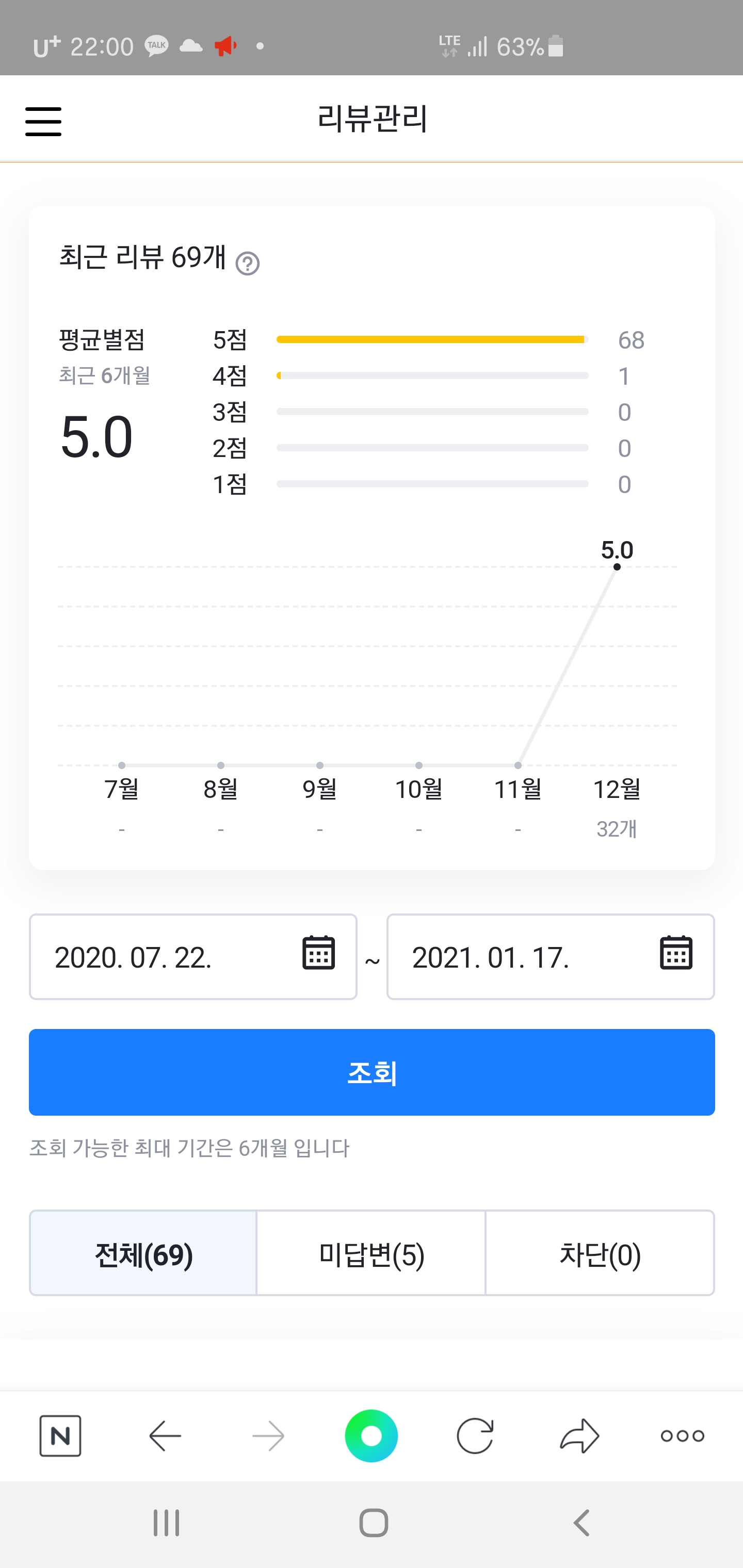Tap the help icon beside 최근 리뷰 69개
The image size is (743, 1568).
tap(247, 264)
